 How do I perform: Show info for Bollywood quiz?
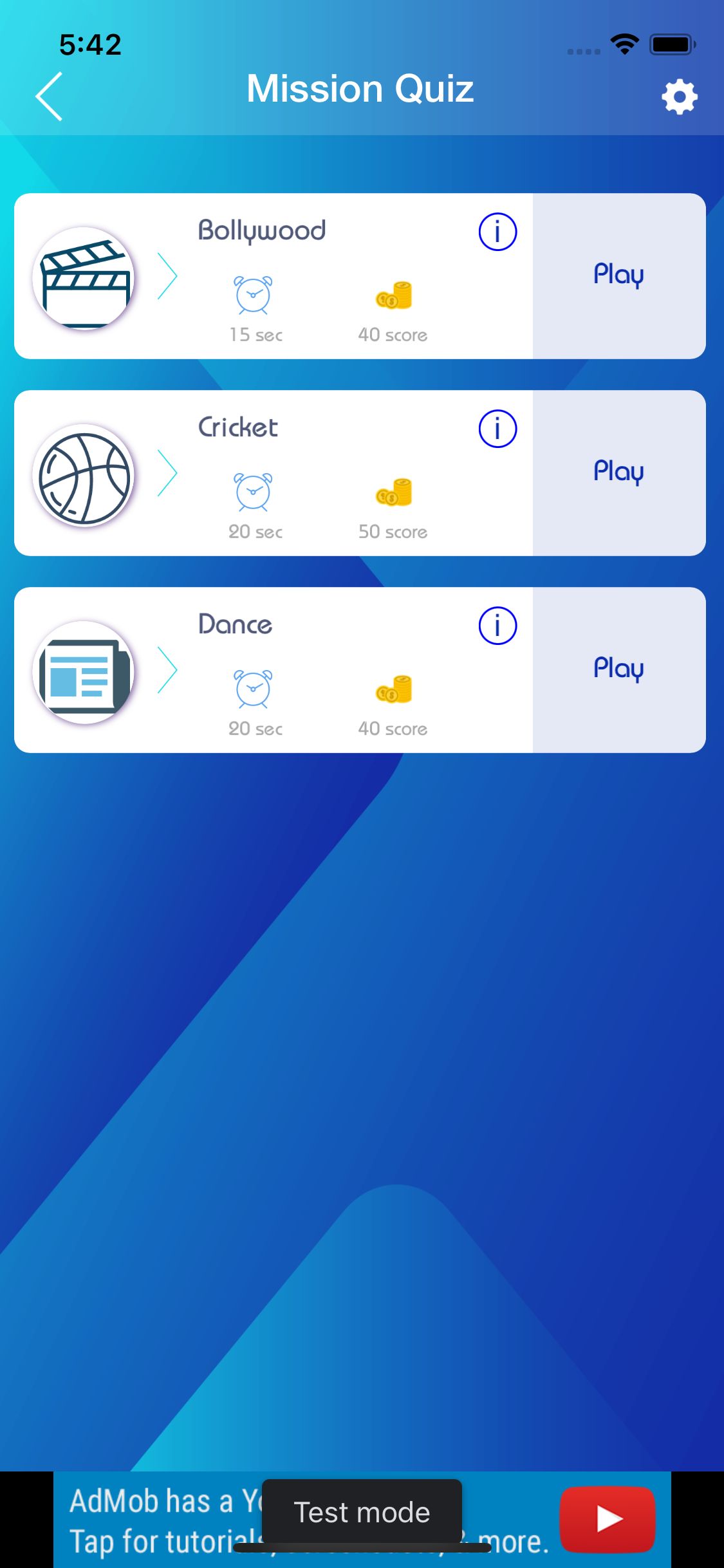tap(497, 232)
